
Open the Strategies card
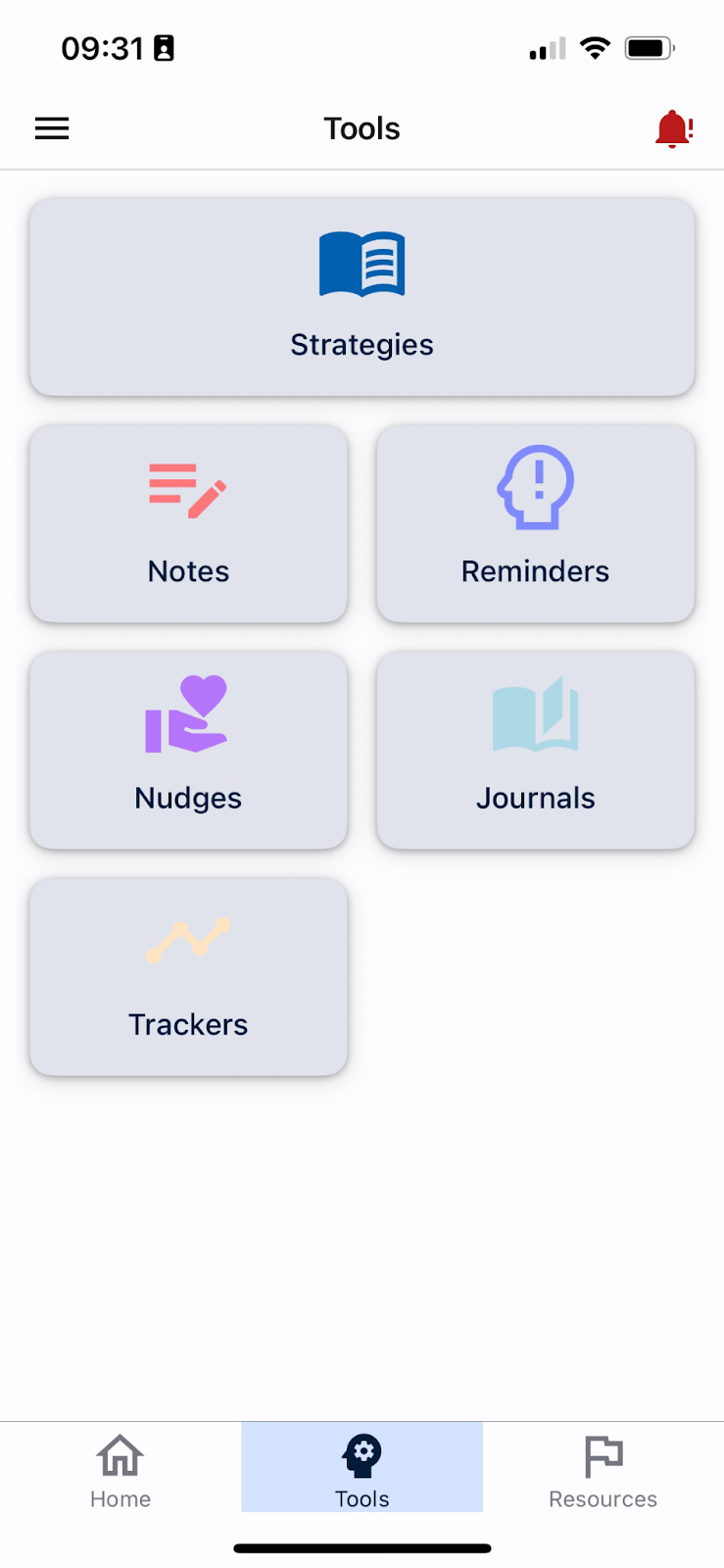click(x=362, y=298)
